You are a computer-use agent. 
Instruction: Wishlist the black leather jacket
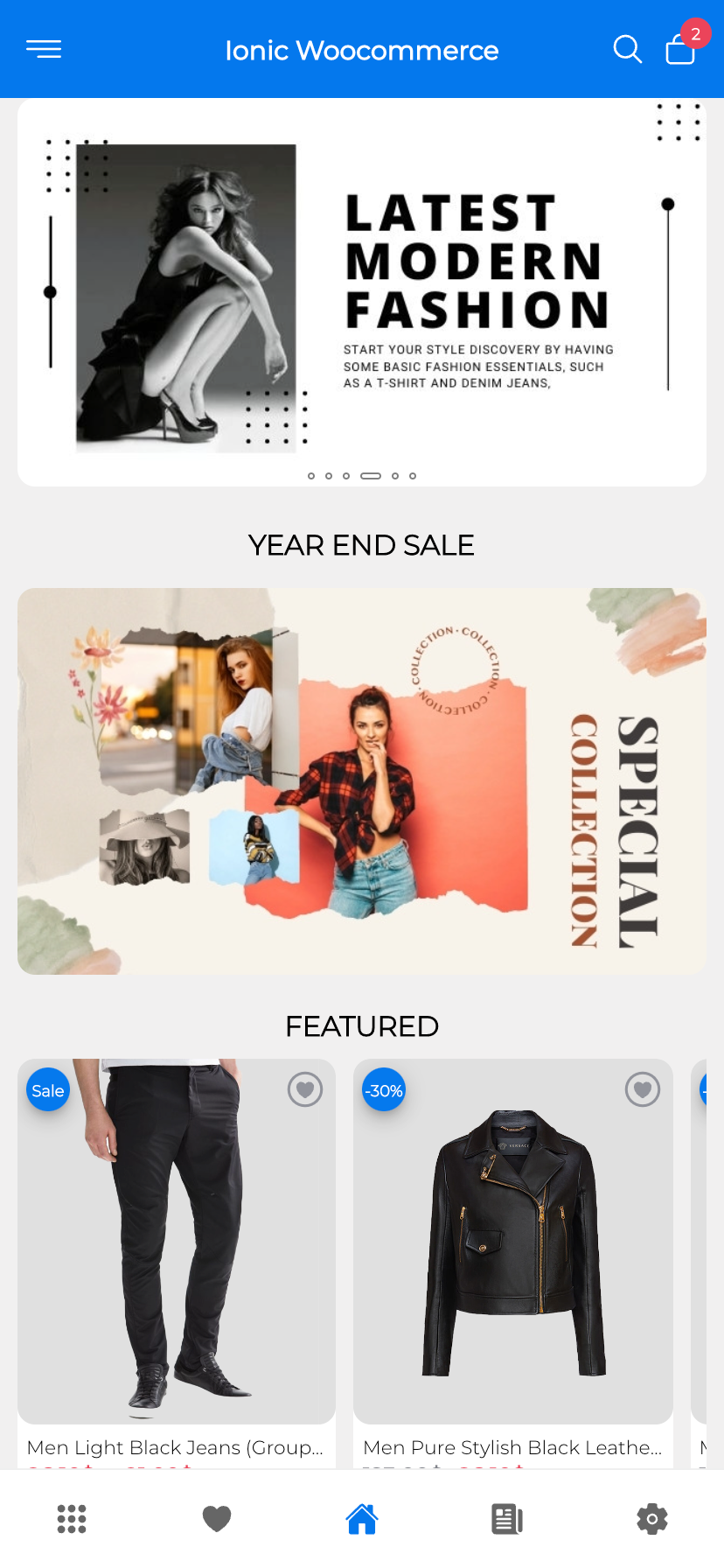point(643,1089)
